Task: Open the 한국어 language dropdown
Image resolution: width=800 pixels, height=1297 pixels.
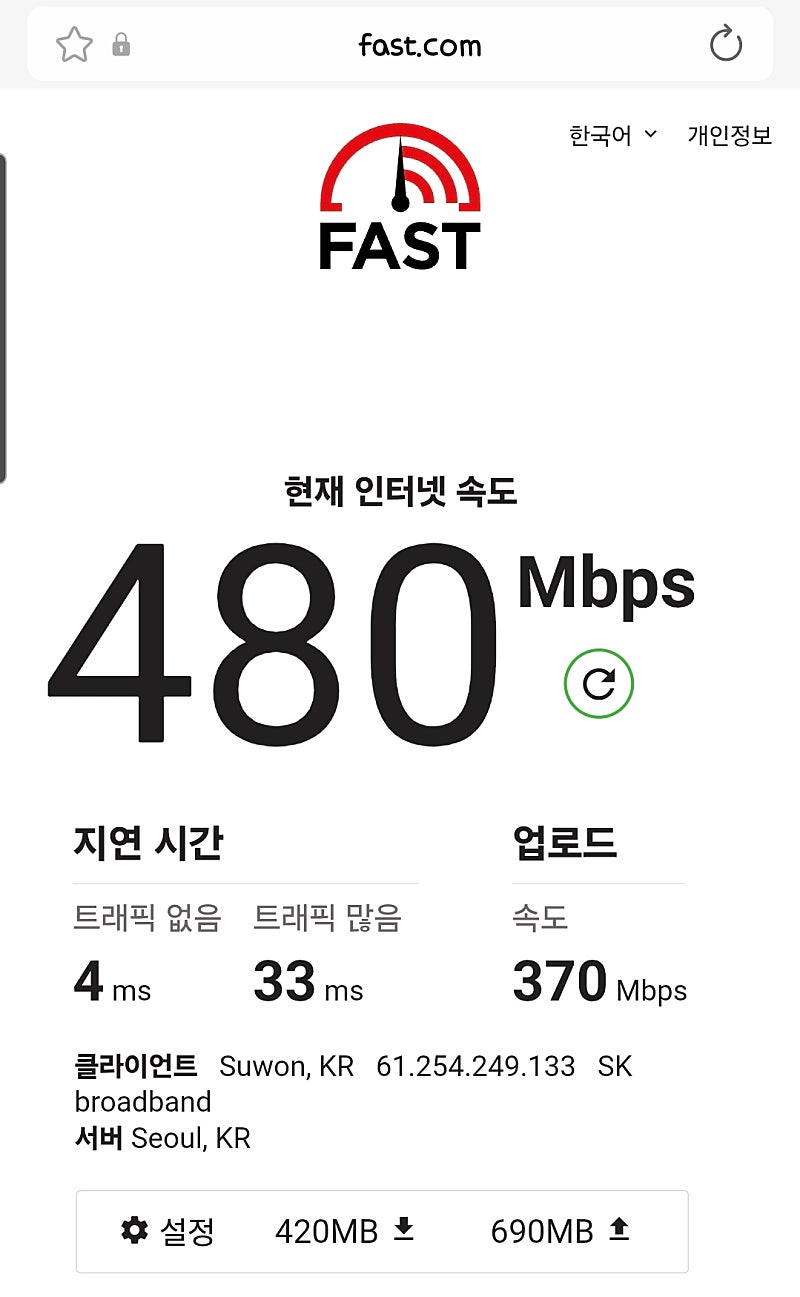Action: pyautogui.click(x=612, y=135)
